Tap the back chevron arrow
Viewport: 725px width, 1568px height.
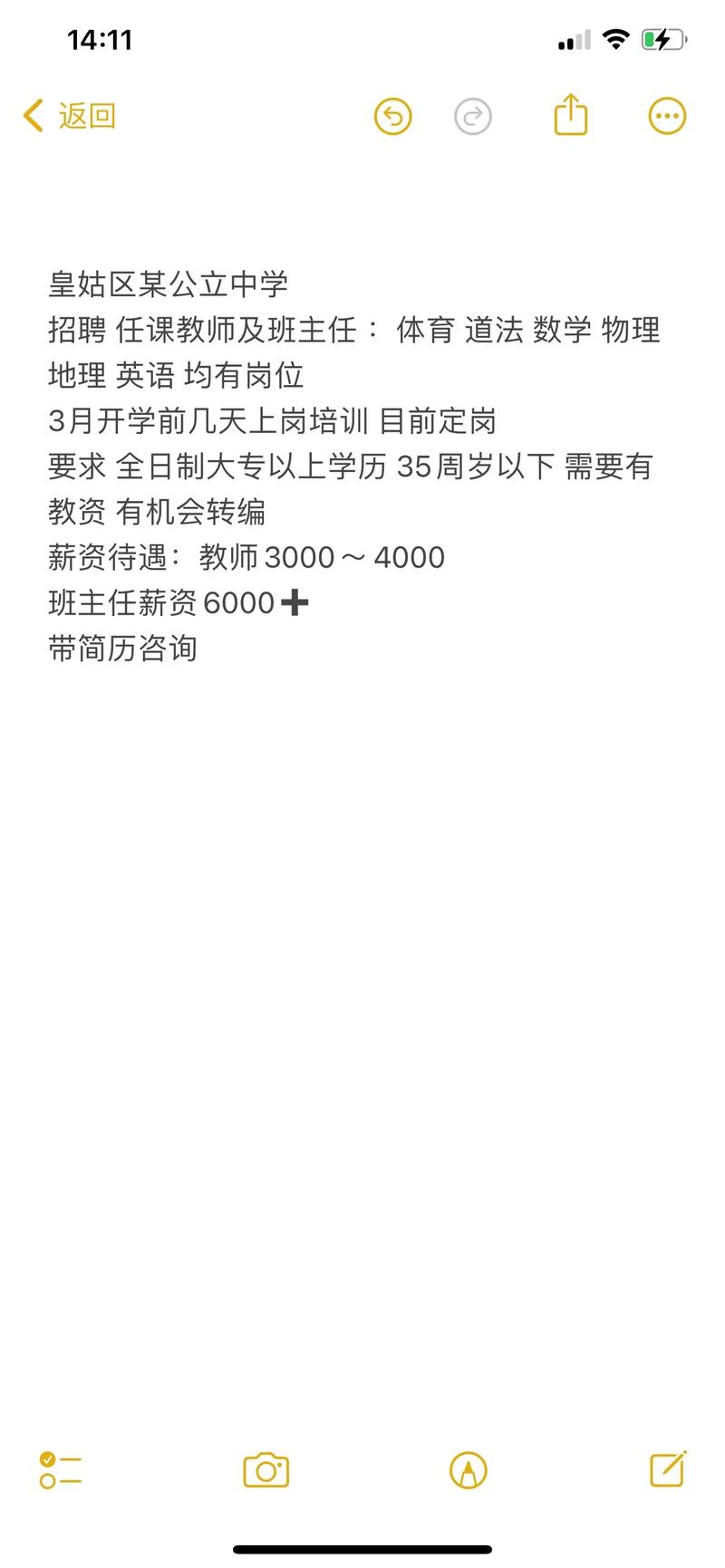click(33, 116)
